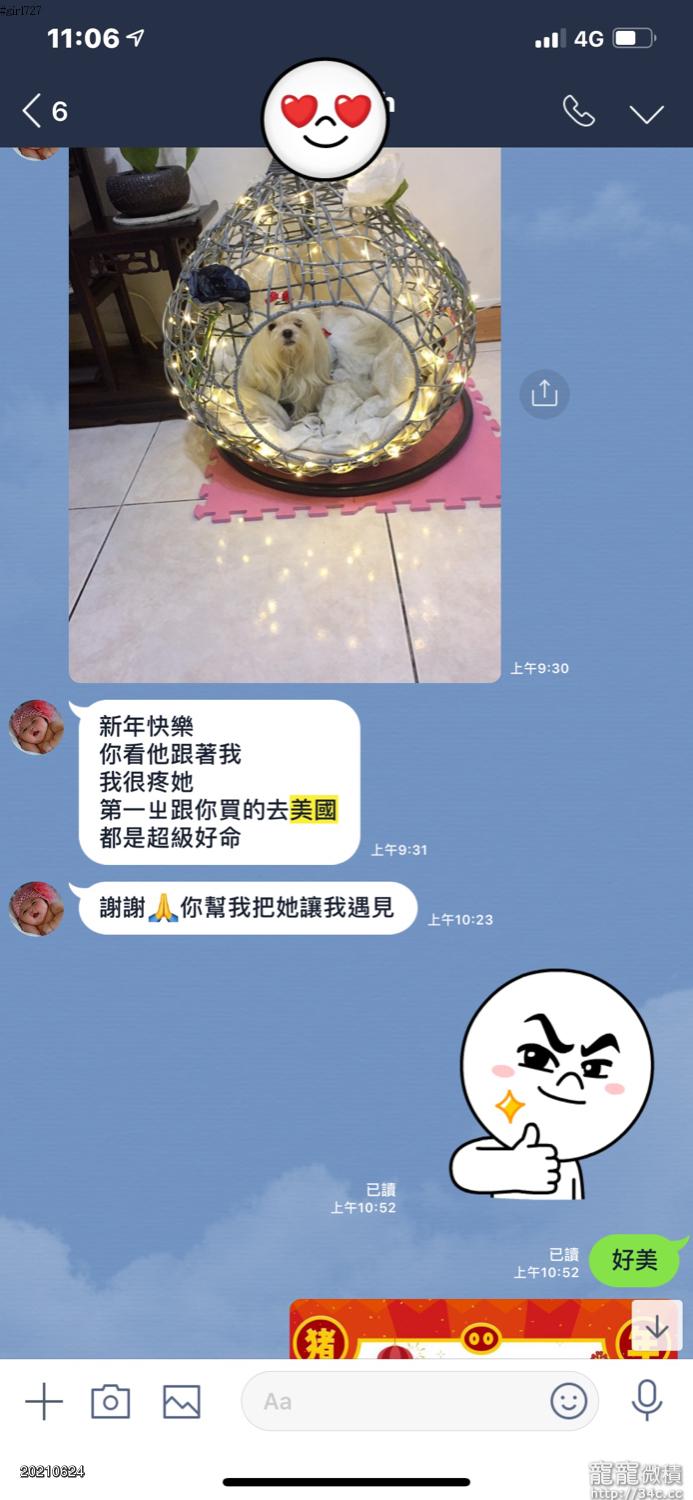Open the emoji sticker picker
The width and height of the screenshot is (693, 1500).
click(569, 1401)
